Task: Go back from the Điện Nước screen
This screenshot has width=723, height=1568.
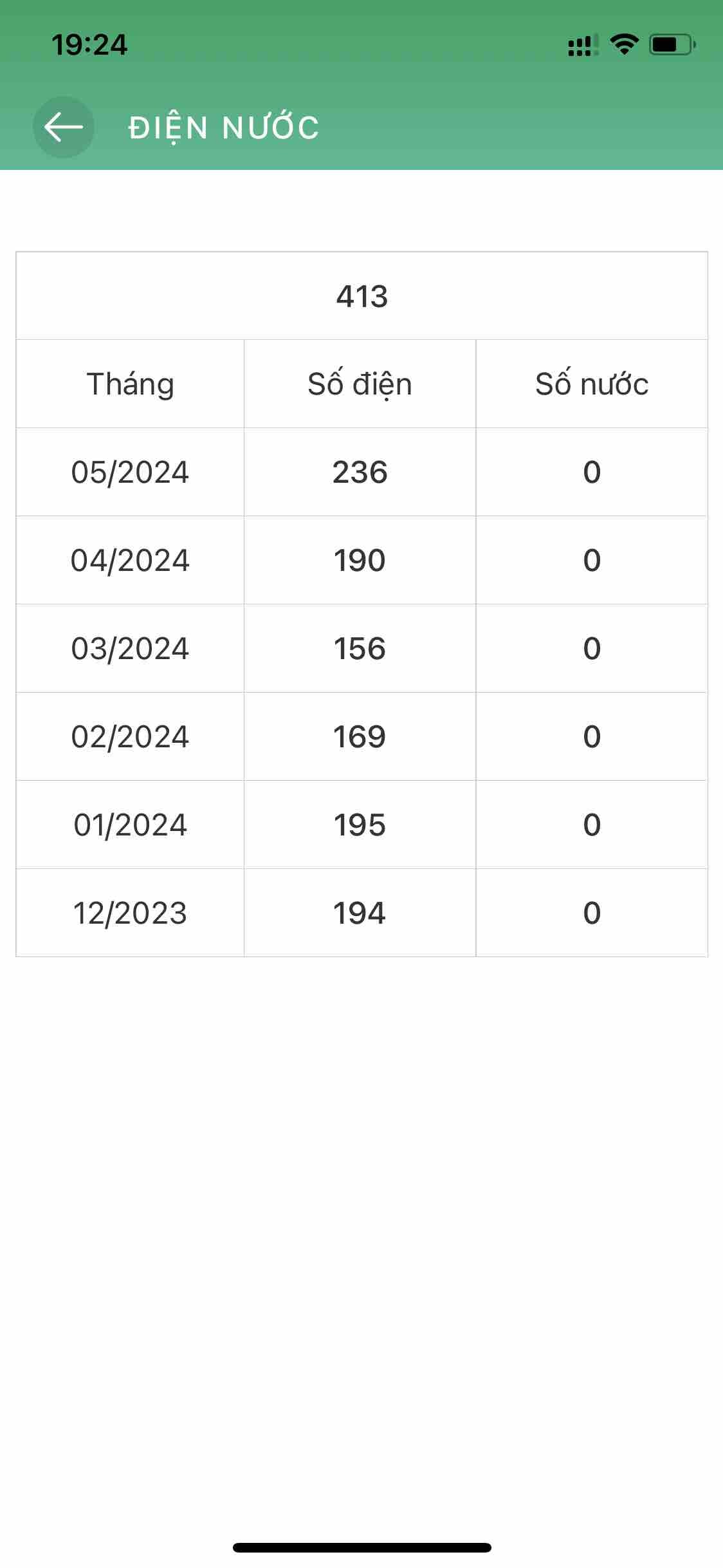Action: point(63,127)
